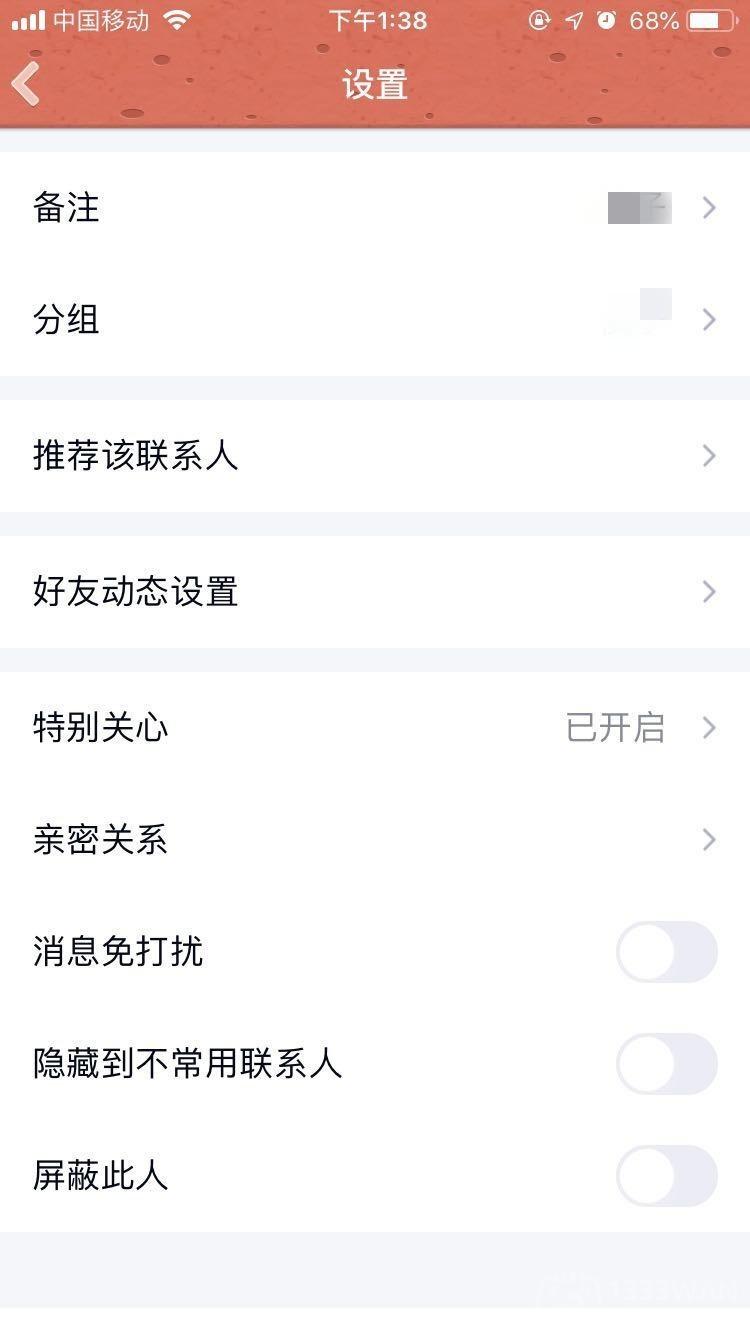750x1334 pixels.
Task: Click the back arrow to leave settings
Action: click(25, 83)
